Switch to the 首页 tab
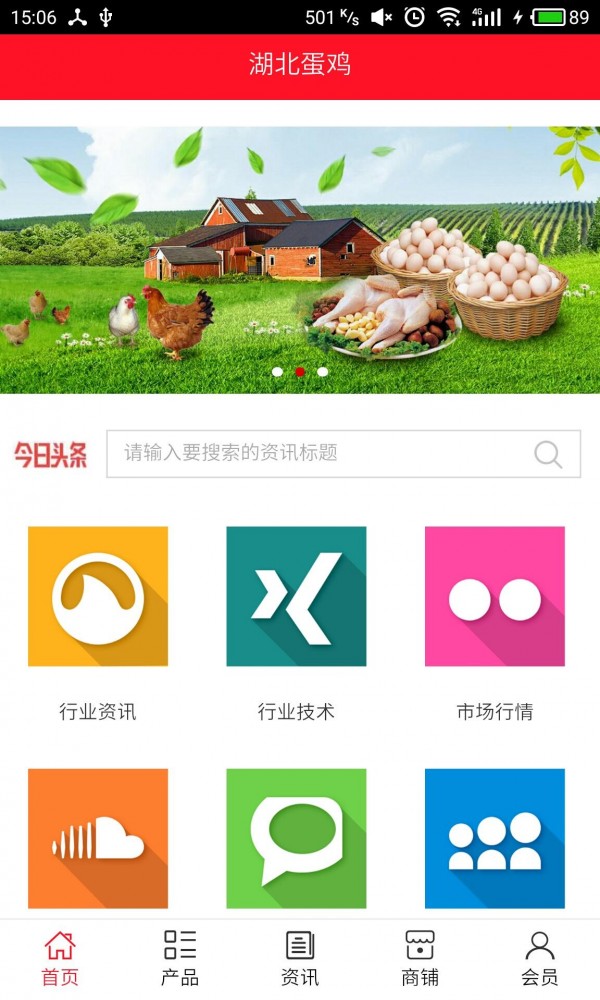Viewport: 600px width, 1000px height. (x=60, y=958)
